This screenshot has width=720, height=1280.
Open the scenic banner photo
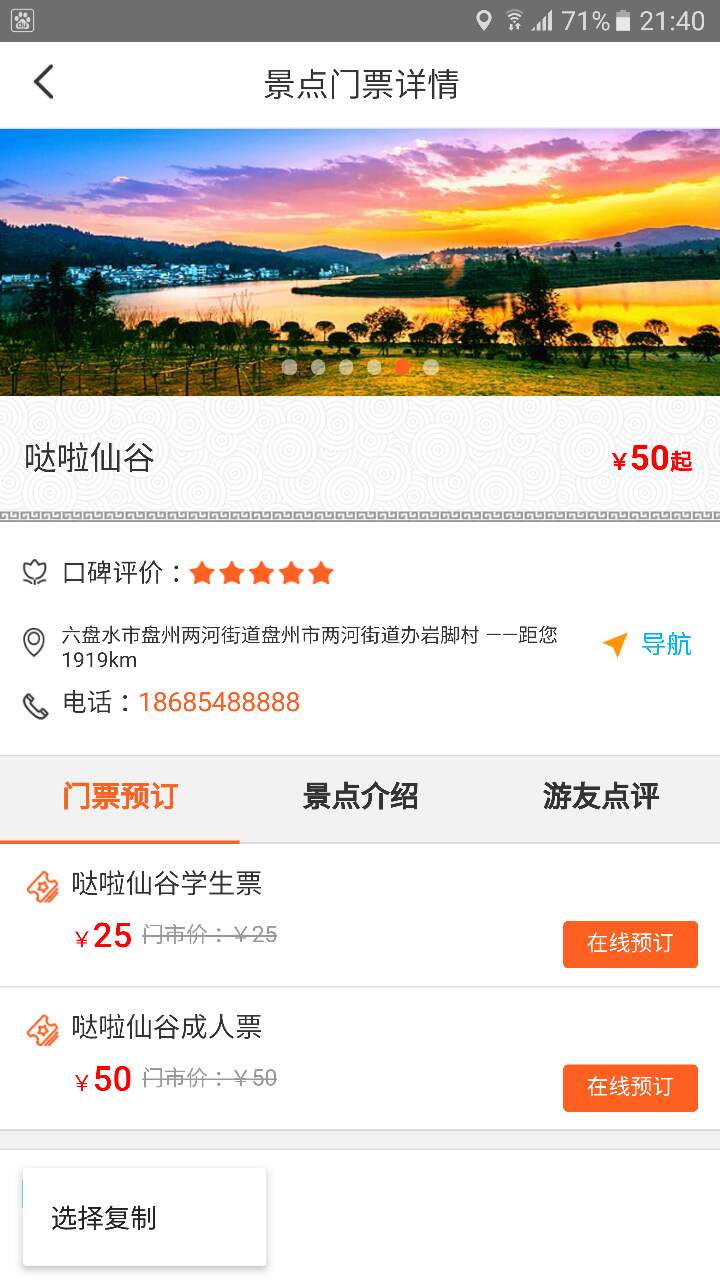point(360,260)
